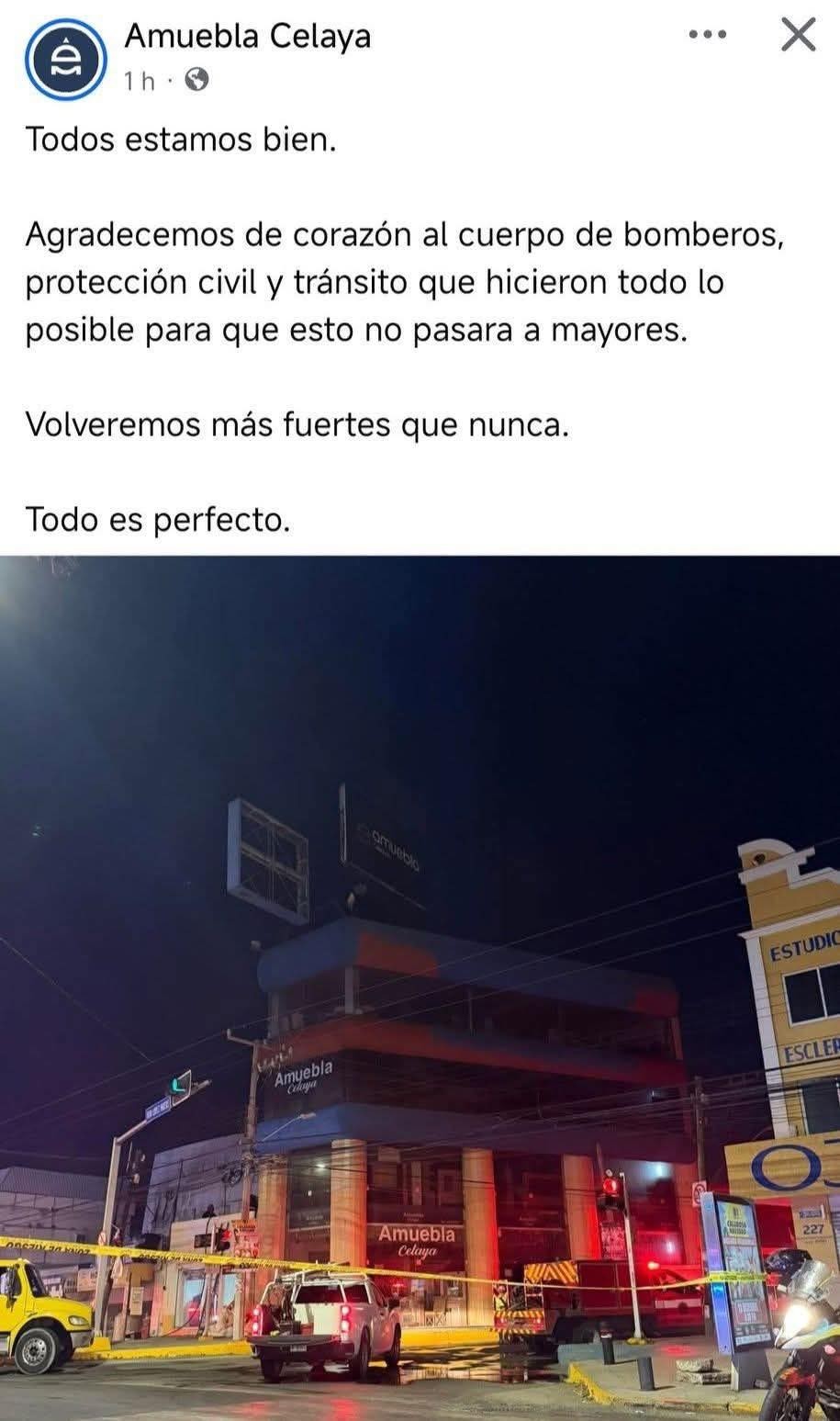
Task: Visit the Amuebla Celaya page name
Action: (247, 37)
